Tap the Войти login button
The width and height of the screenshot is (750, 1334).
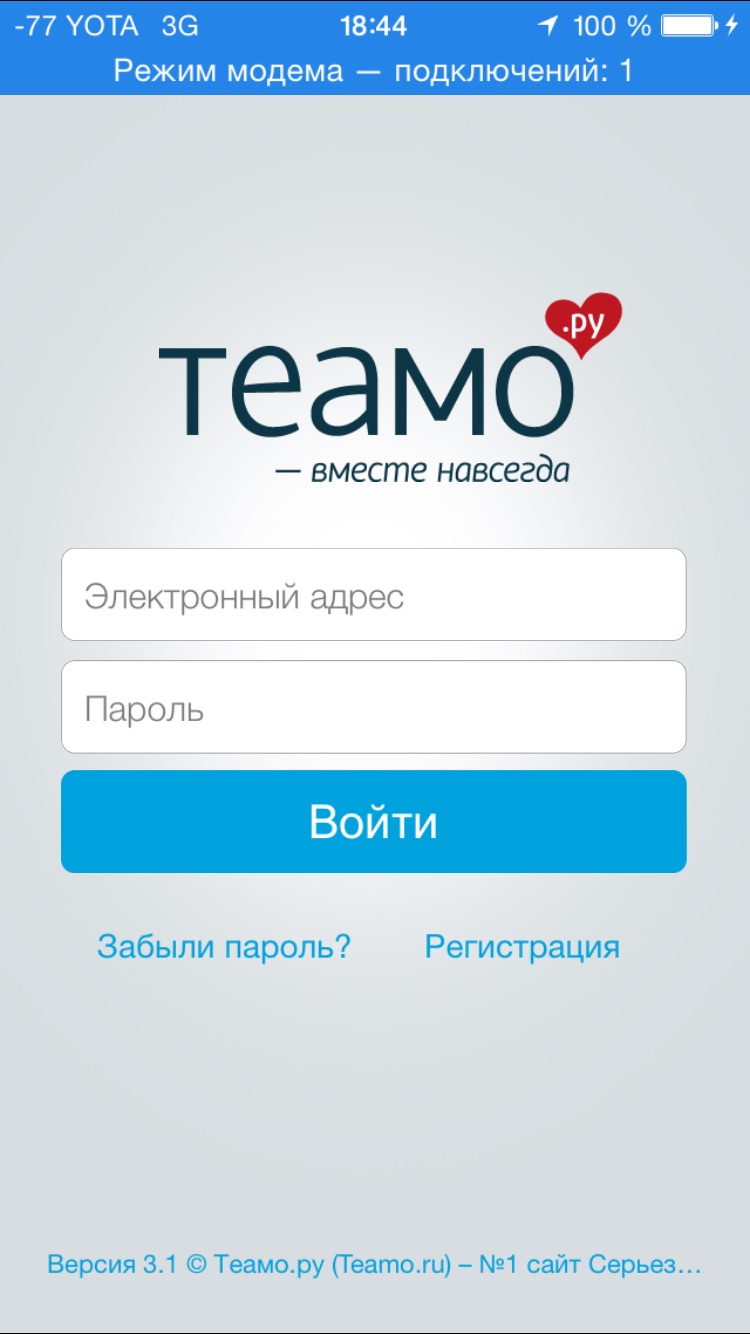pyautogui.click(x=373, y=822)
